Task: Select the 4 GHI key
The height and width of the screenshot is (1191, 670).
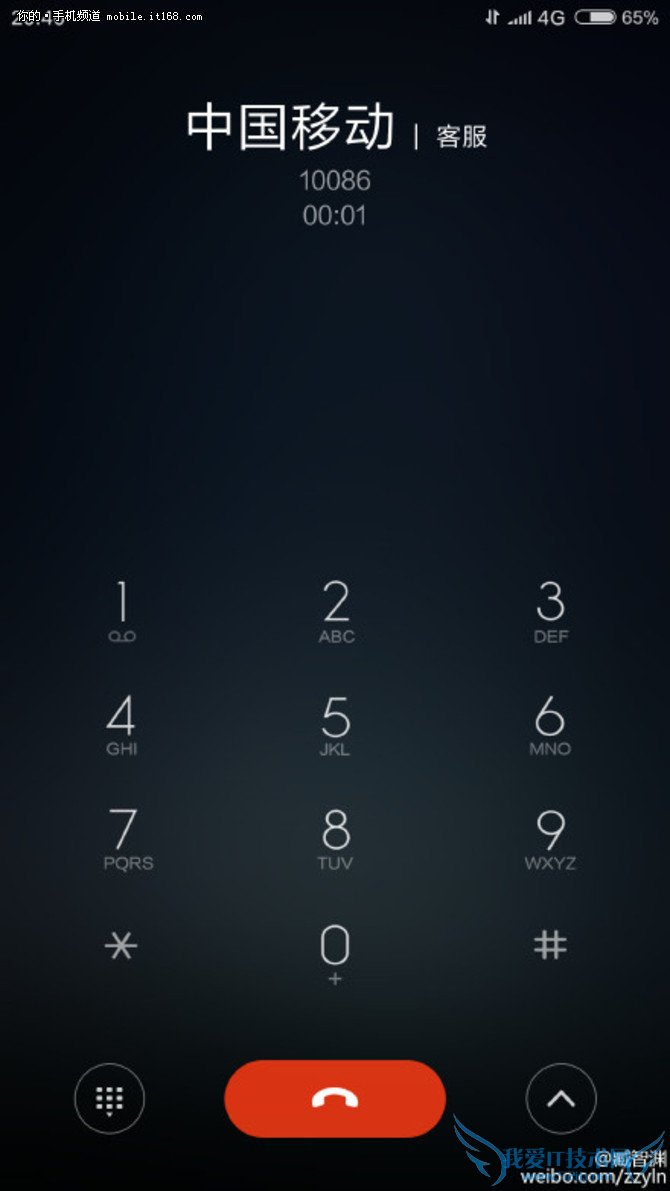Action: [122, 724]
